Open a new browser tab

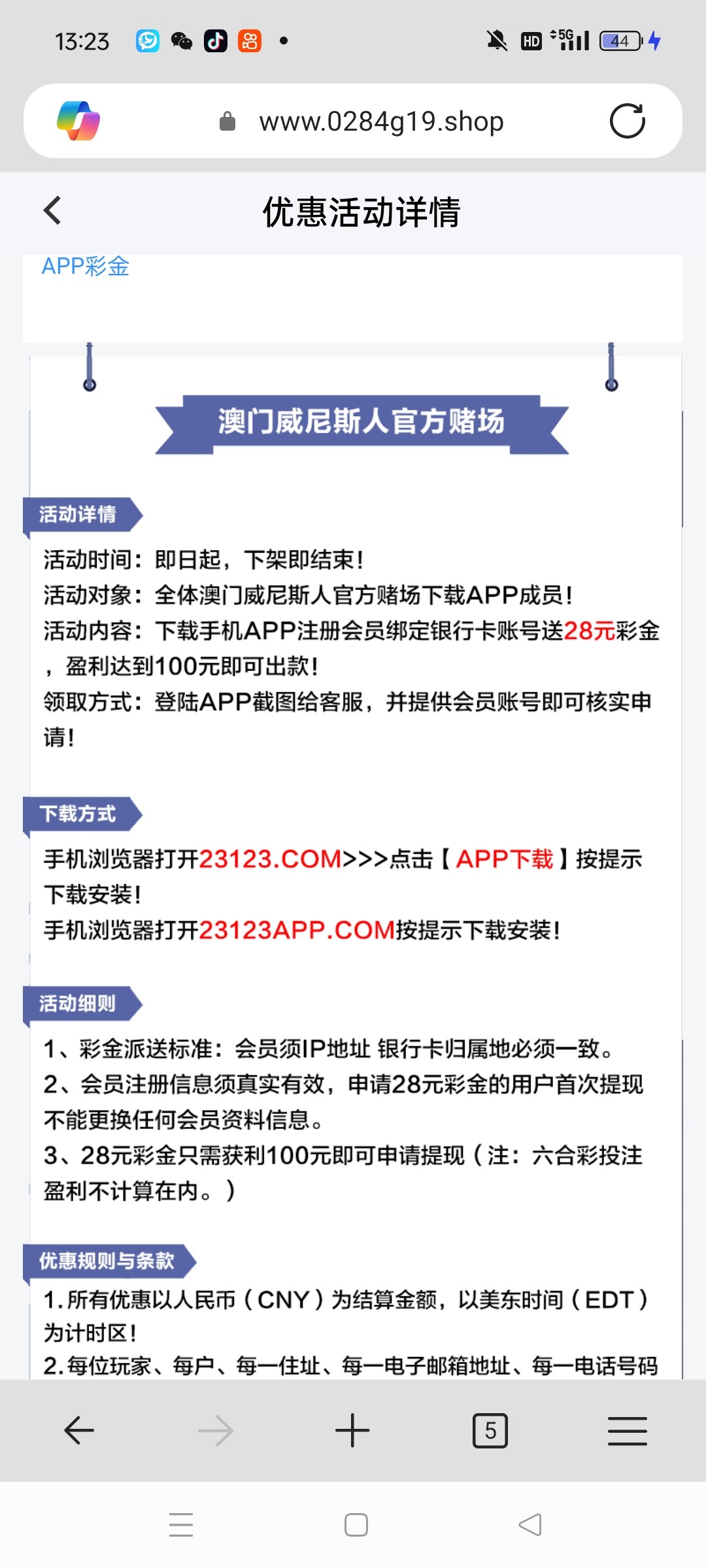click(x=352, y=1430)
